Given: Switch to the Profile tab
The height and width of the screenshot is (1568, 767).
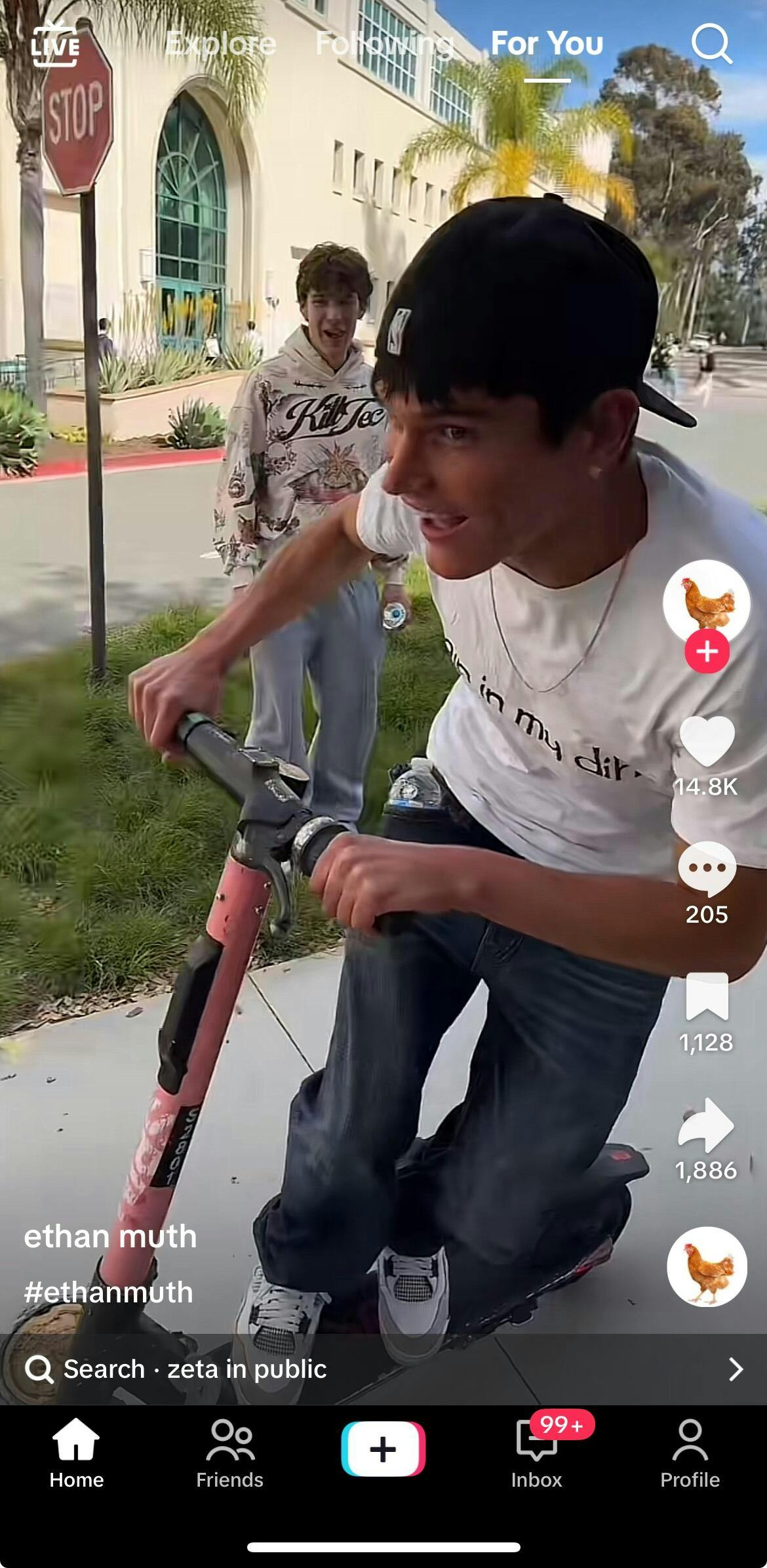Looking at the screenshot, I should point(690,1453).
